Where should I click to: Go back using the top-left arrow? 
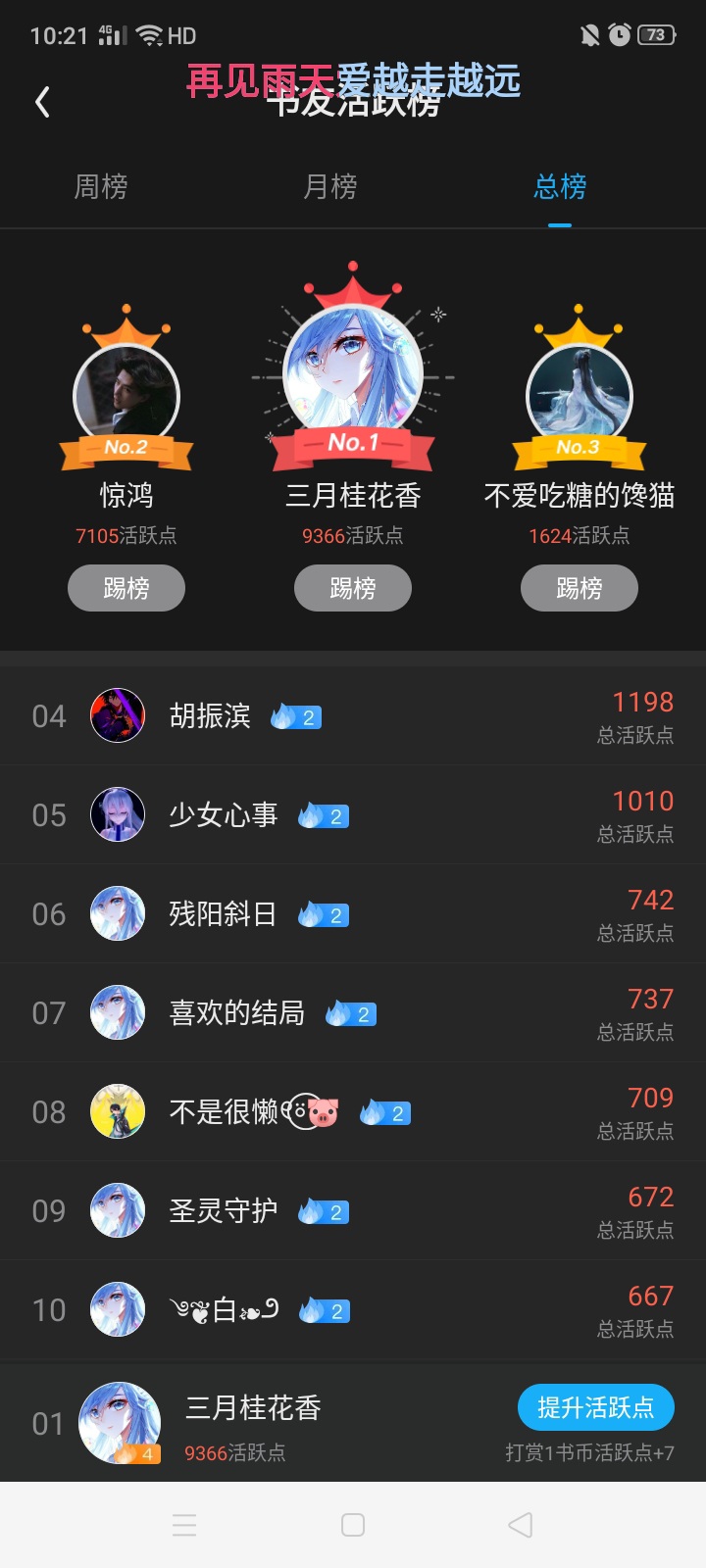point(42,102)
